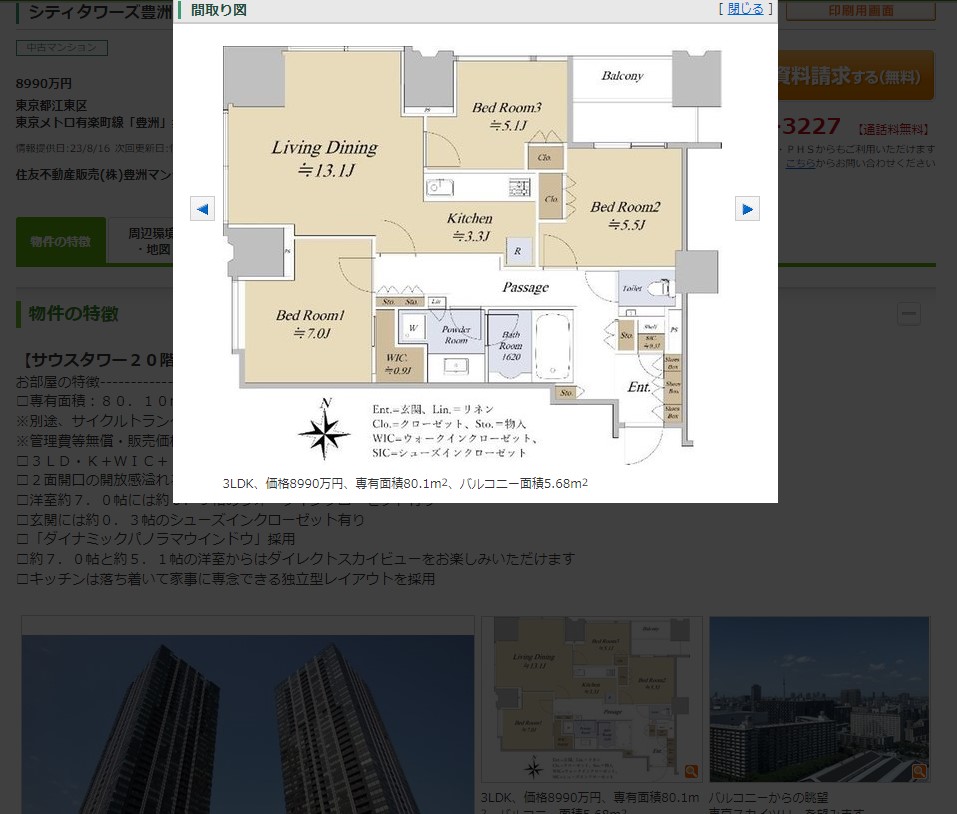The width and height of the screenshot is (957, 814).
Task: Open the こちら inquiry link
Action: pos(800,162)
